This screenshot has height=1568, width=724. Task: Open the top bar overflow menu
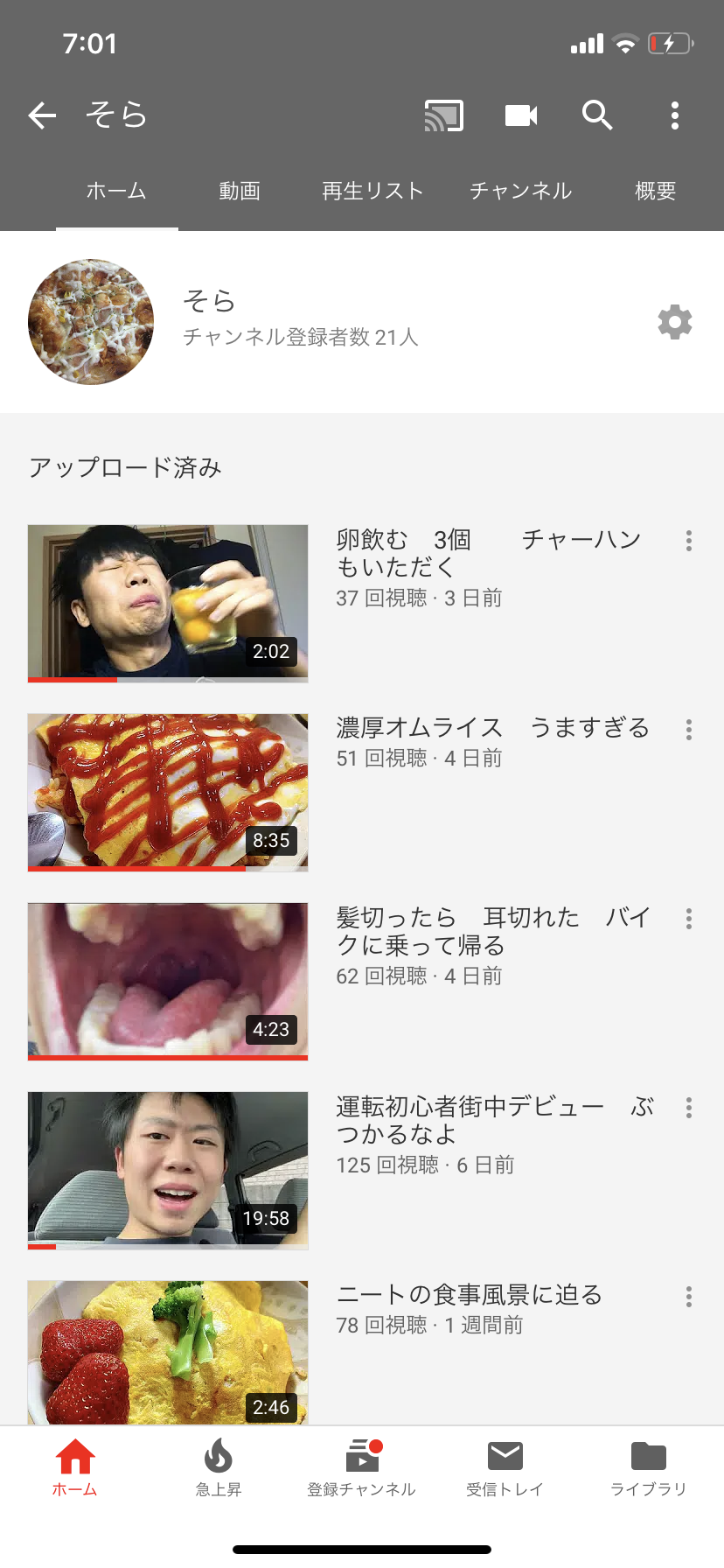point(674,115)
